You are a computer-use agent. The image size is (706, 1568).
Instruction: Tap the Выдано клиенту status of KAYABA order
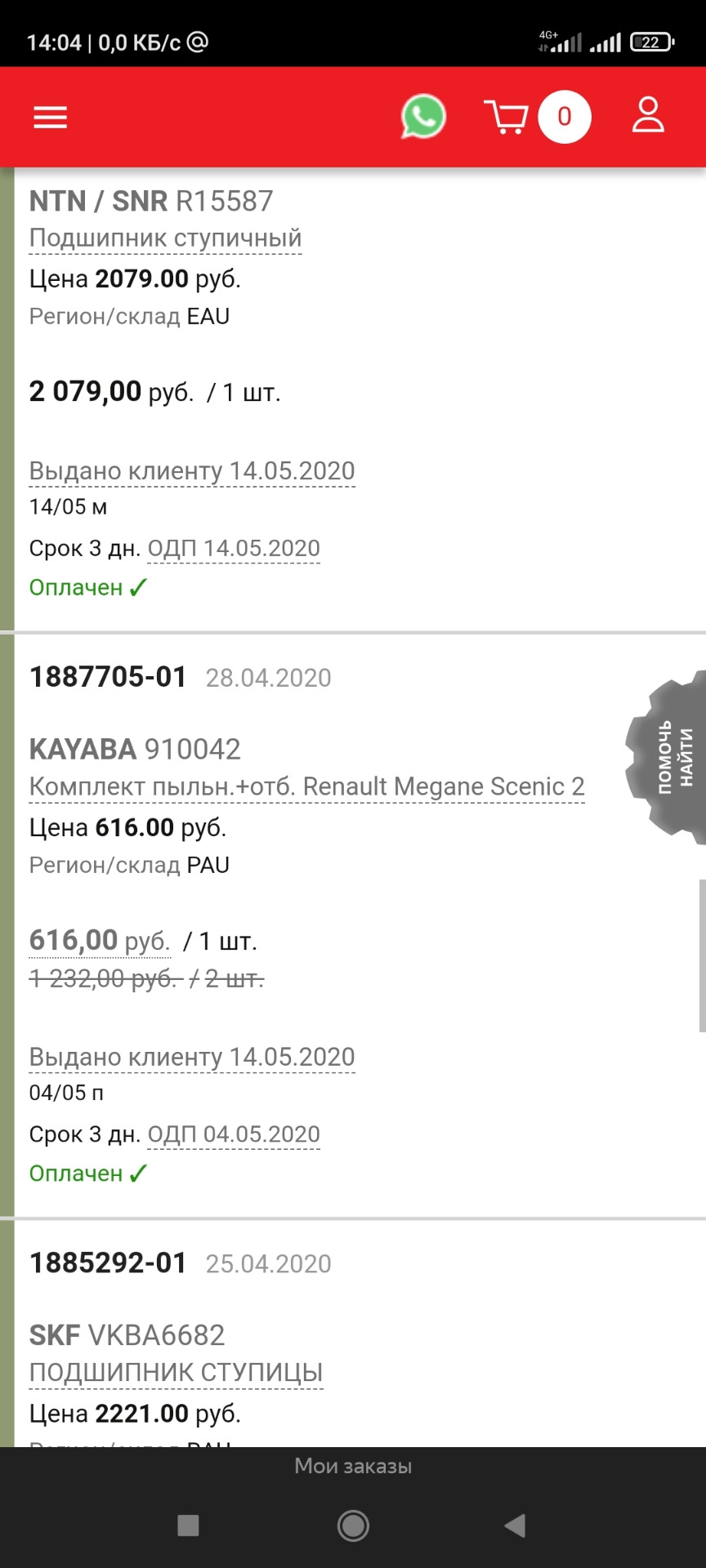coord(192,1058)
